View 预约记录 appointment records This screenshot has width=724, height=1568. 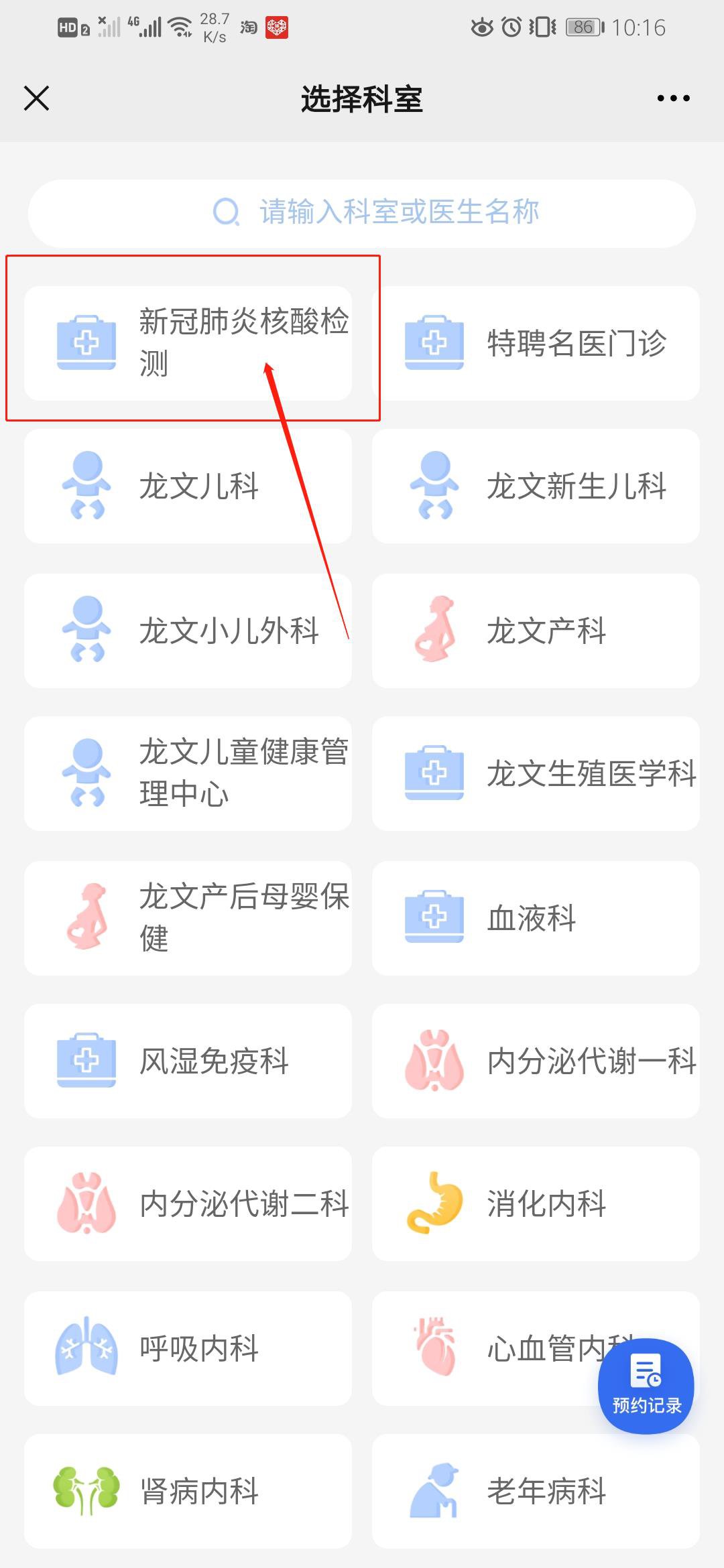pos(646,1386)
